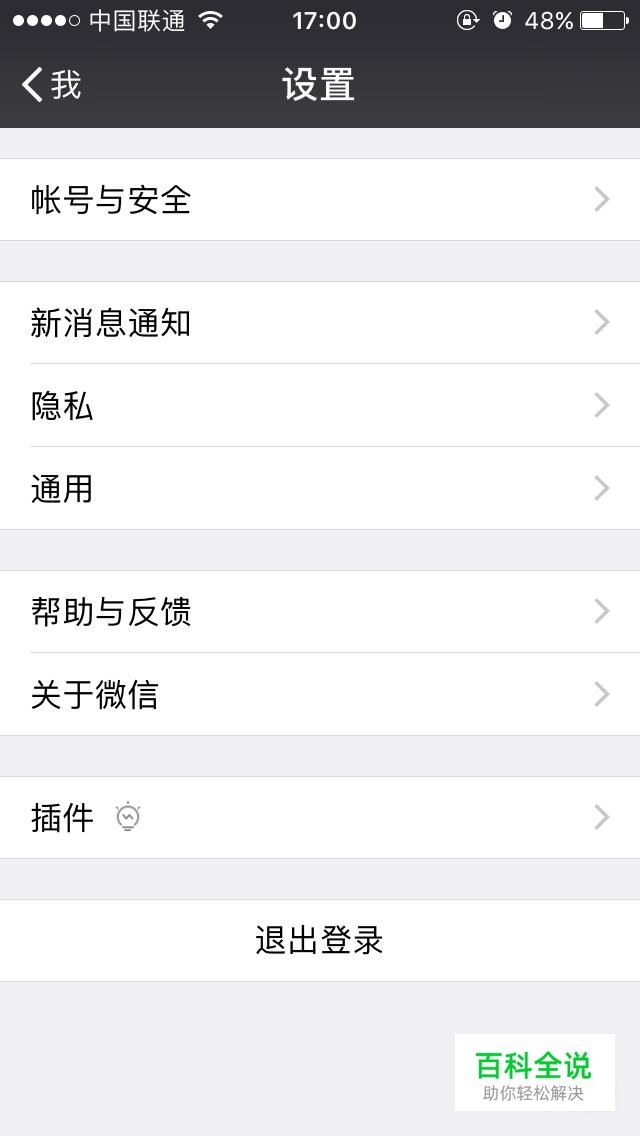
Task: Open the 通用 settings row
Action: (320, 489)
